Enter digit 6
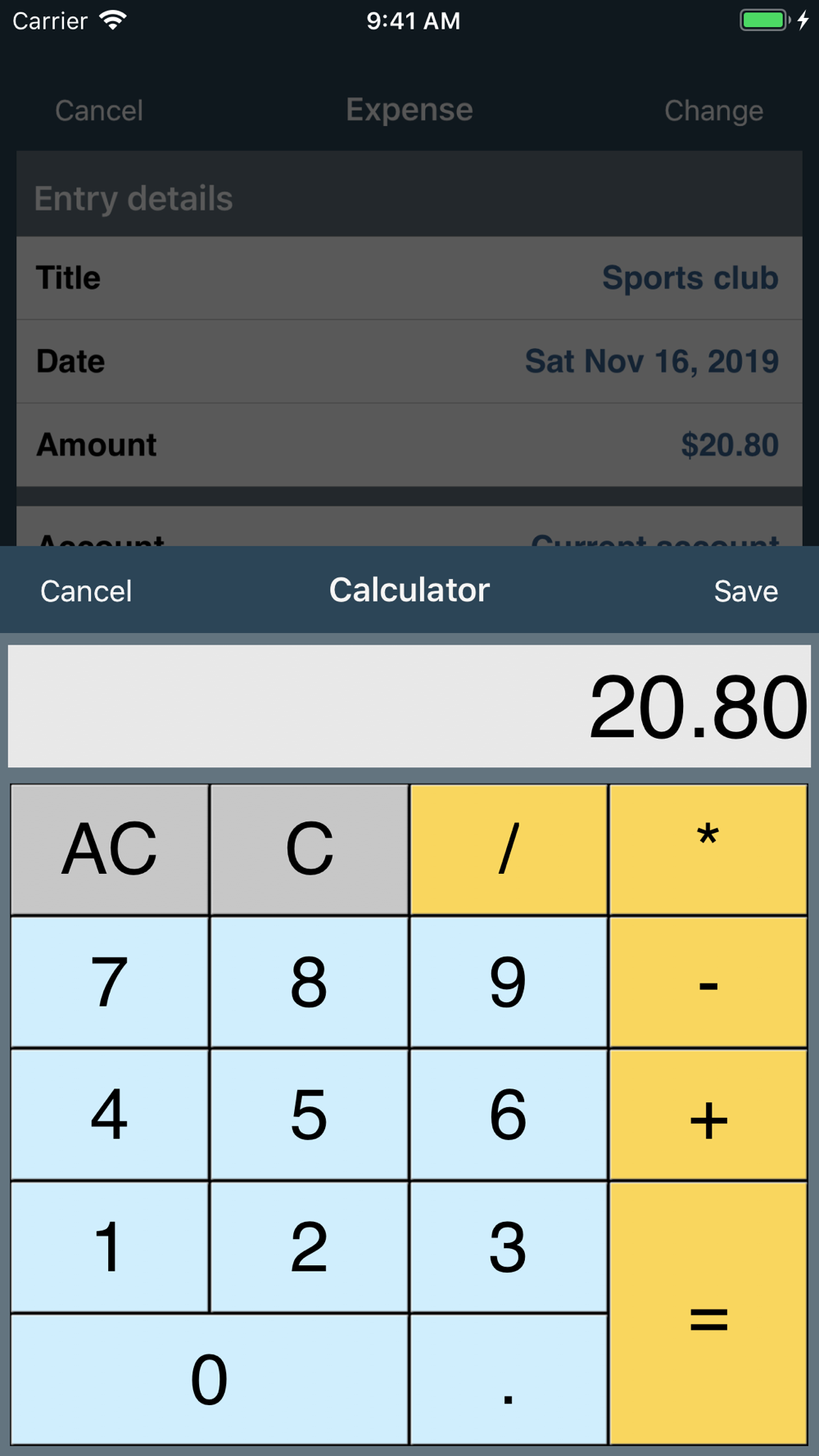This screenshot has height=1456, width=819. tap(509, 1115)
